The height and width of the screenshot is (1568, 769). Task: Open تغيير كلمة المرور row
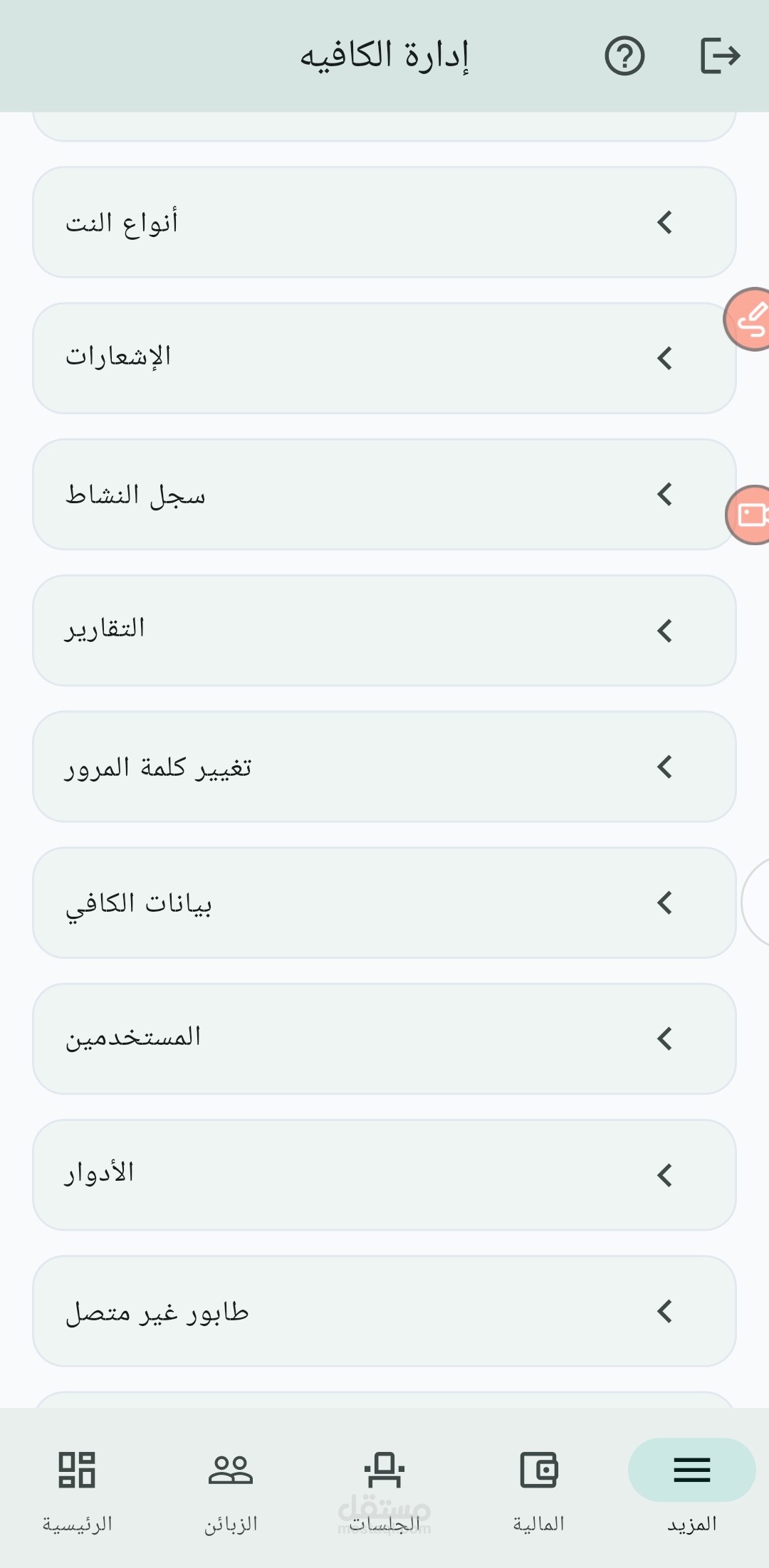(x=384, y=767)
